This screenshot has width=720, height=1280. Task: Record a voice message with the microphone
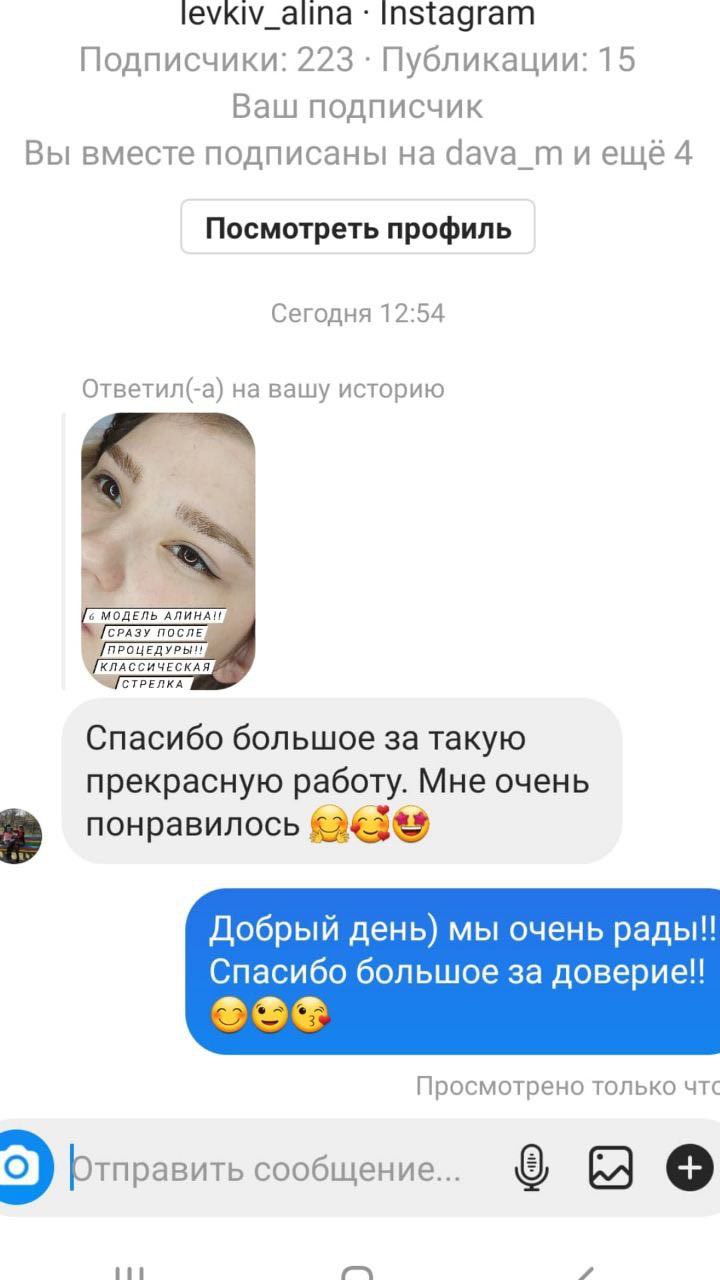pyautogui.click(x=532, y=1167)
